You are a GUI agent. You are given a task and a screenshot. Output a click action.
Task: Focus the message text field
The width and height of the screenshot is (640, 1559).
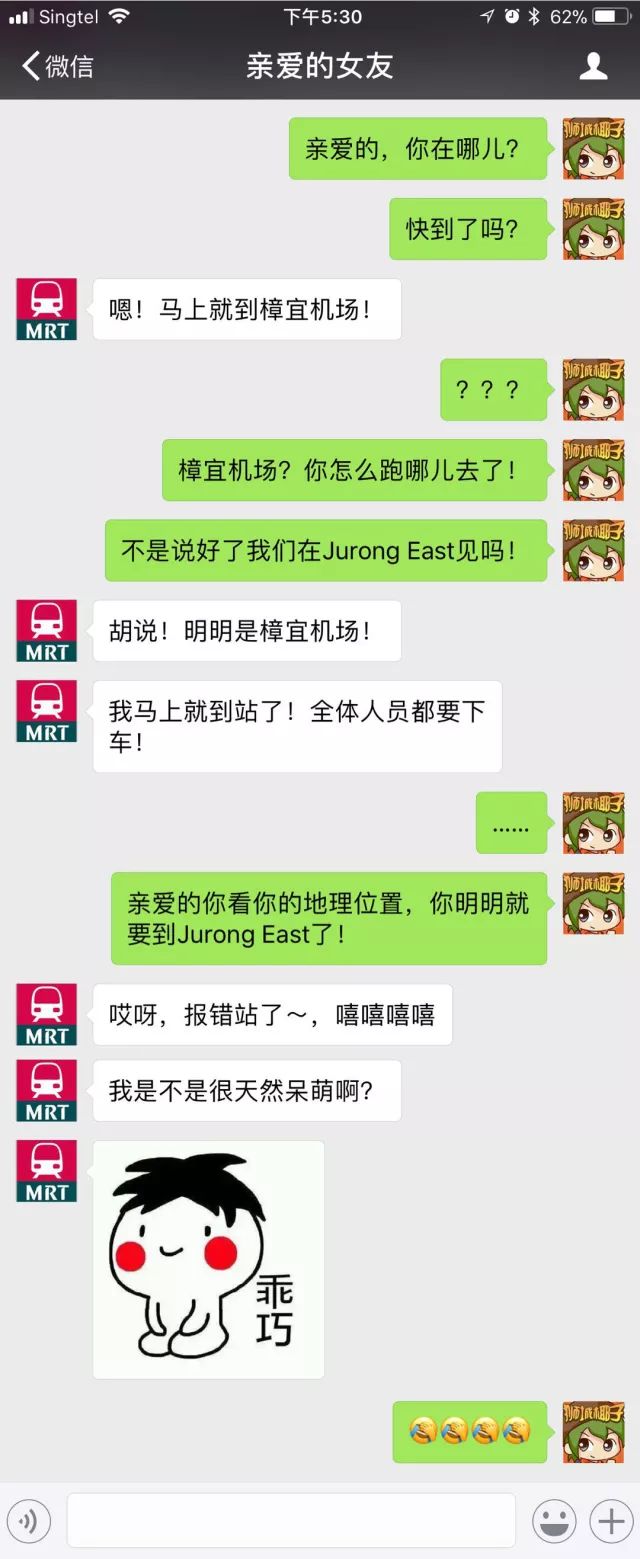[x=291, y=1520]
